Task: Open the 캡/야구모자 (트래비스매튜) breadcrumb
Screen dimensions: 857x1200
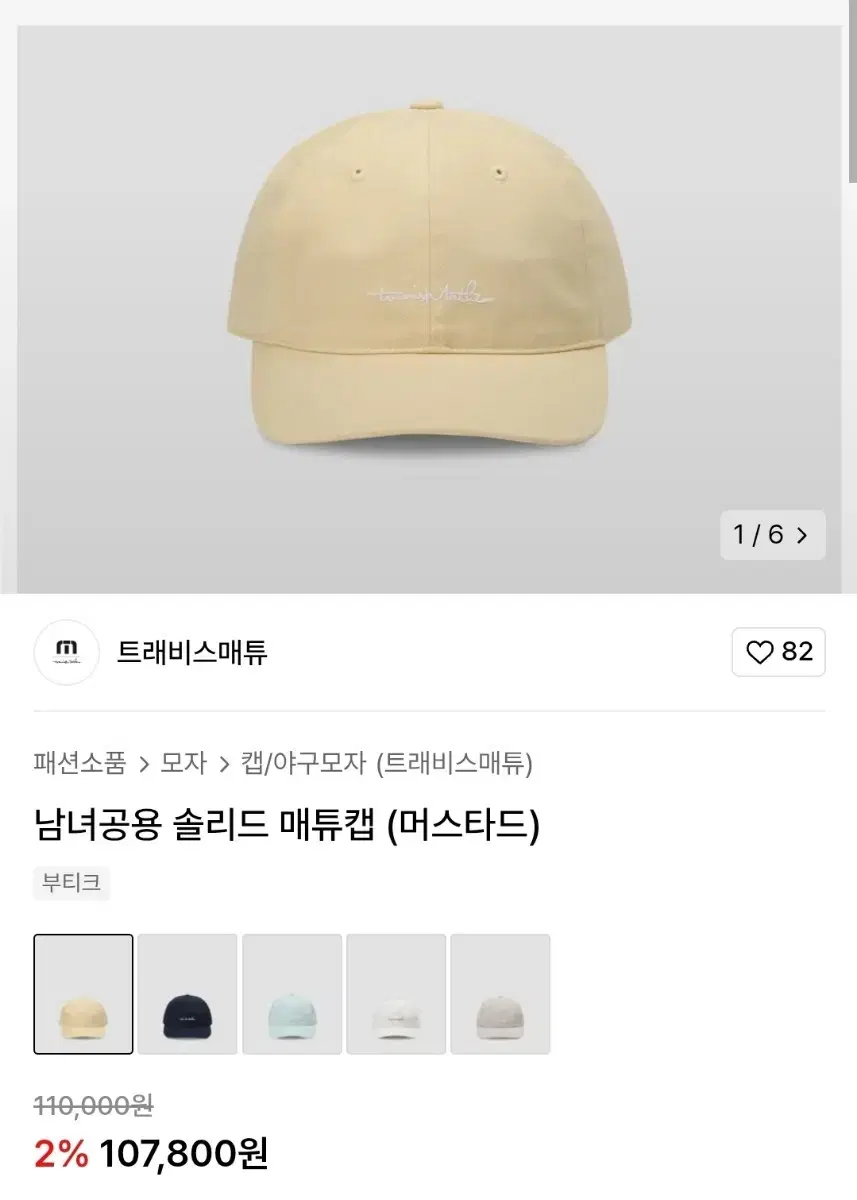Action: pos(387,764)
